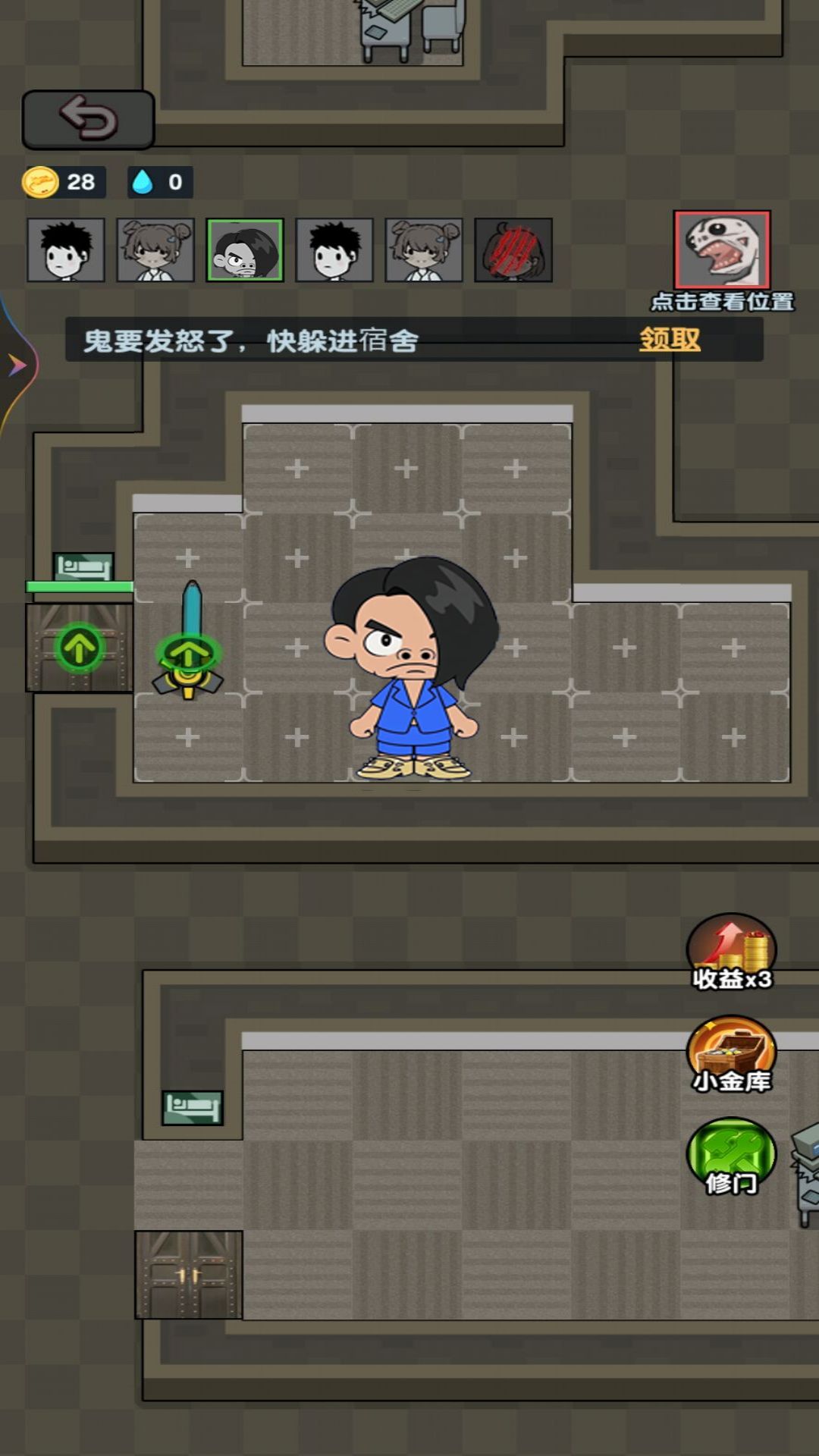Tap the back arrow button

click(88, 119)
